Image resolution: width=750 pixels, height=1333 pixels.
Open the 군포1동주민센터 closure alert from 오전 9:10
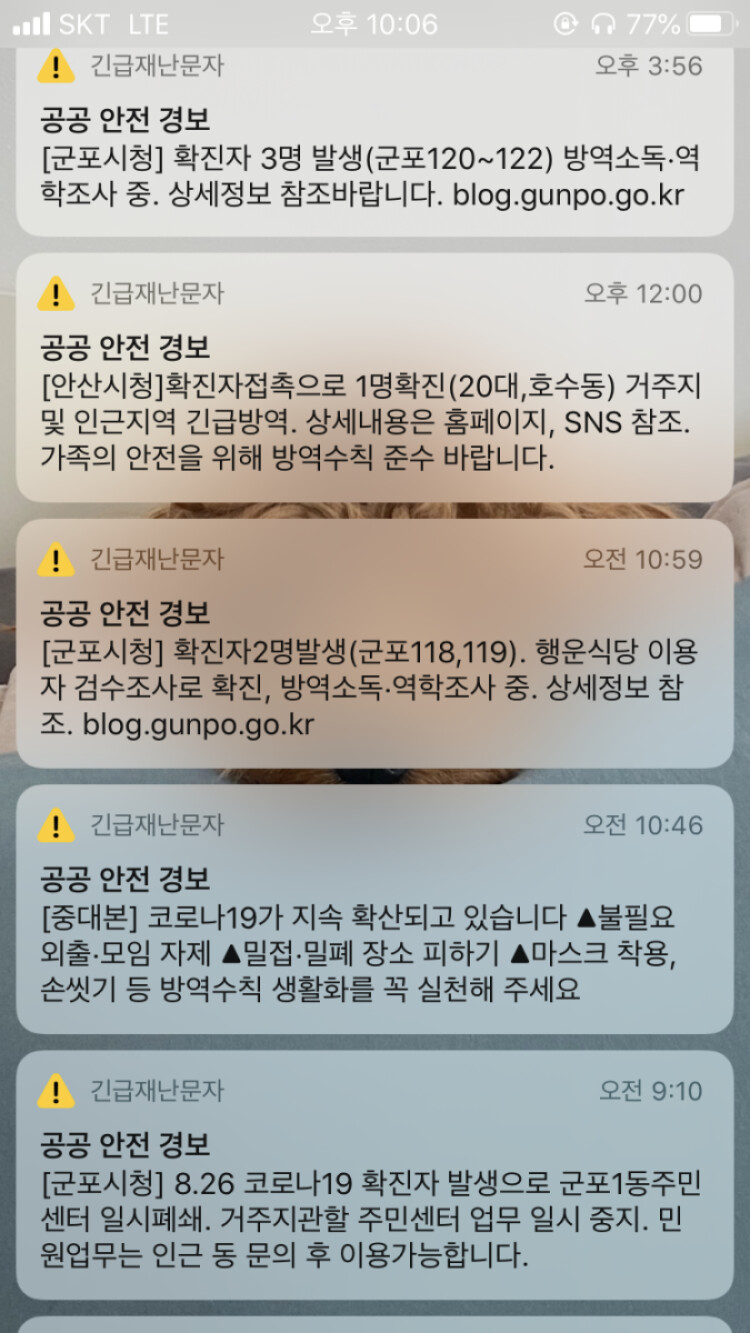coord(375,1175)
